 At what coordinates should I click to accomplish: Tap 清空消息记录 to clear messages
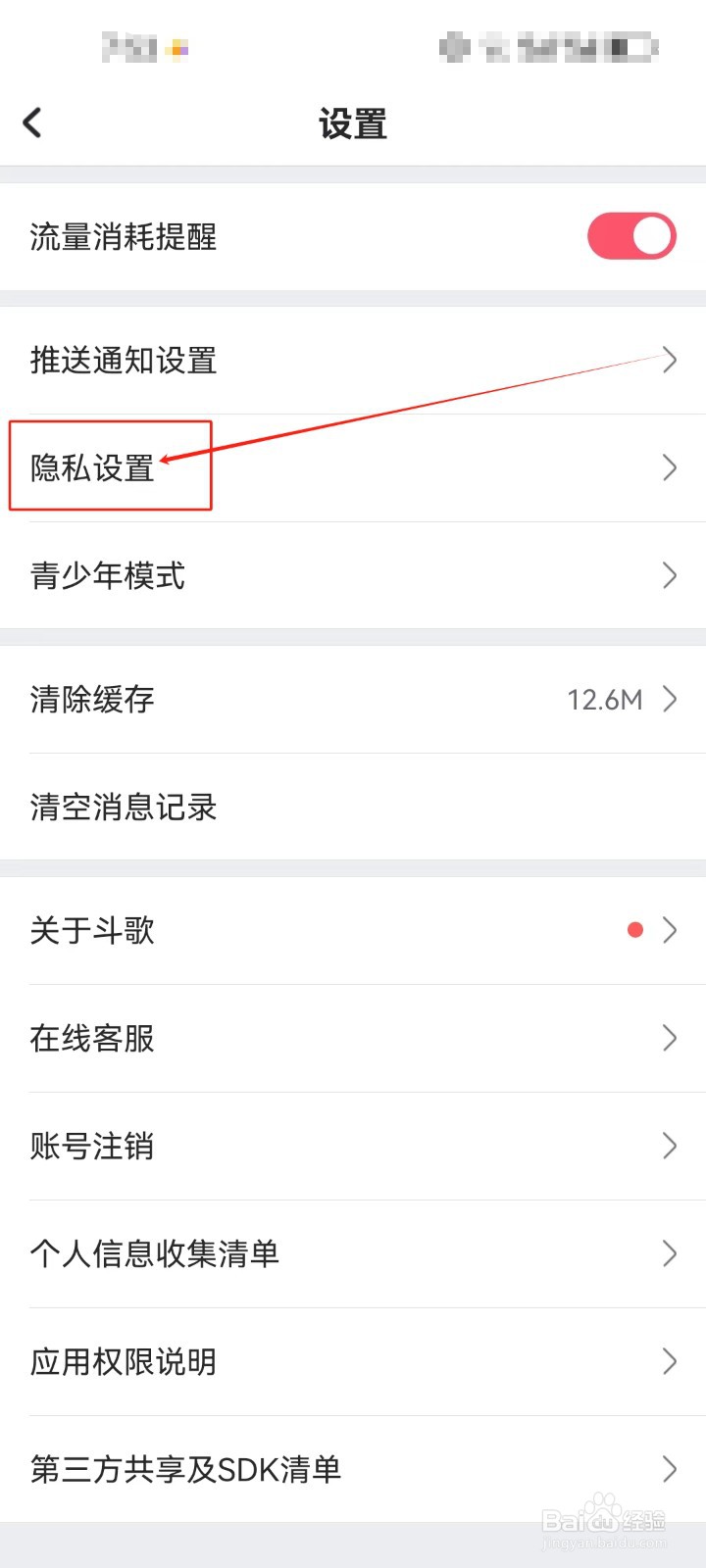tap(123, 807)
